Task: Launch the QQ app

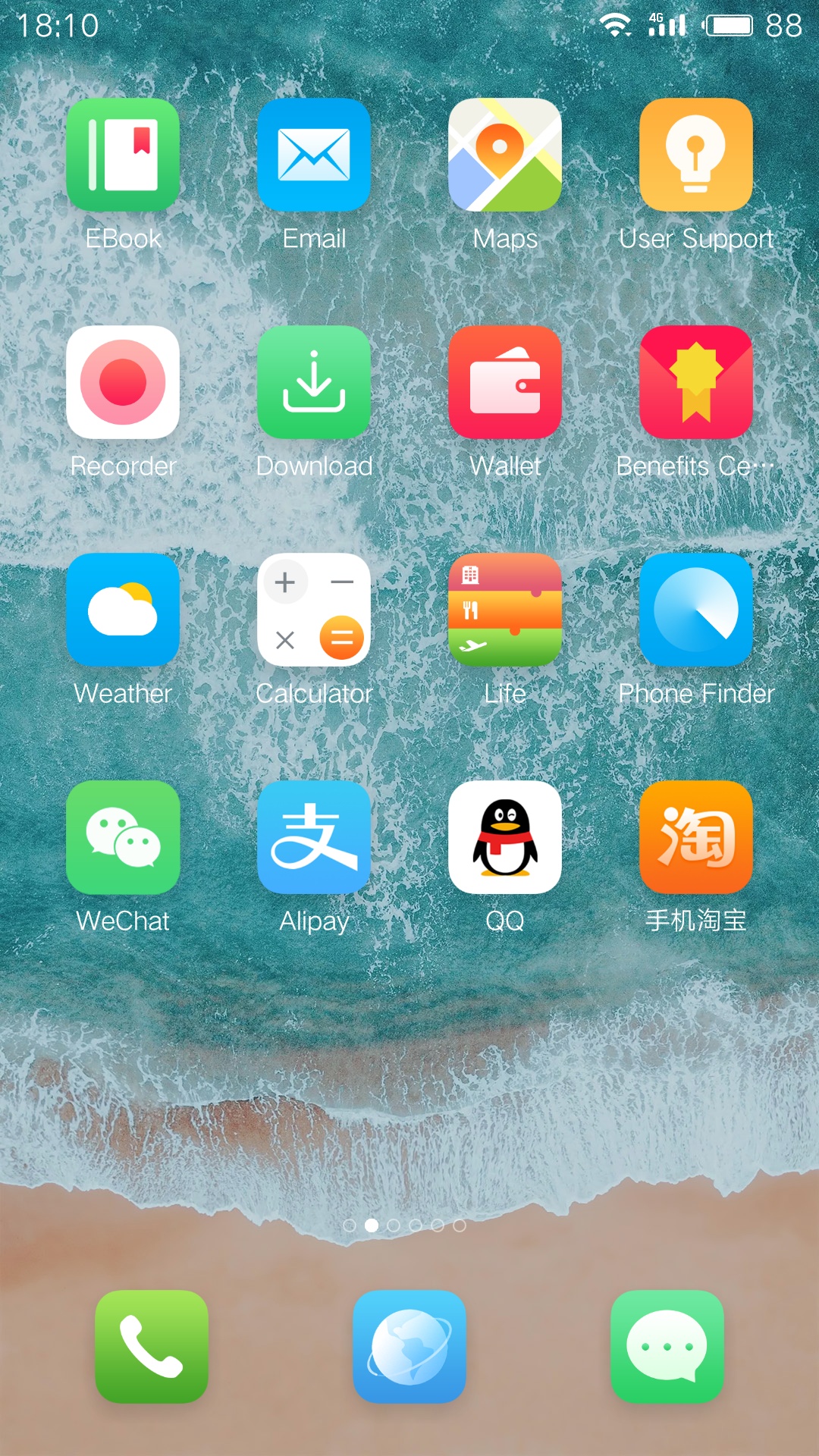Action: tap(505, 837)
